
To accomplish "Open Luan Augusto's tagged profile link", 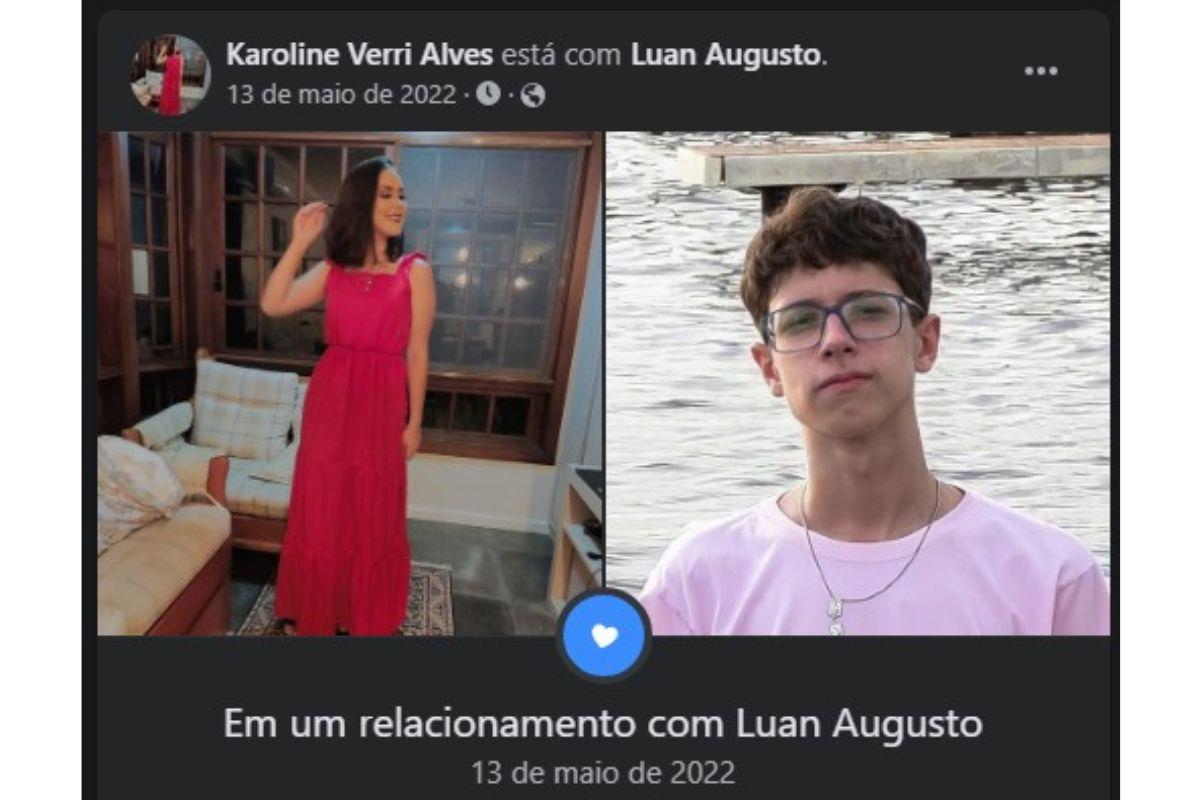I will pyautogui.click(x=726, y=55).
